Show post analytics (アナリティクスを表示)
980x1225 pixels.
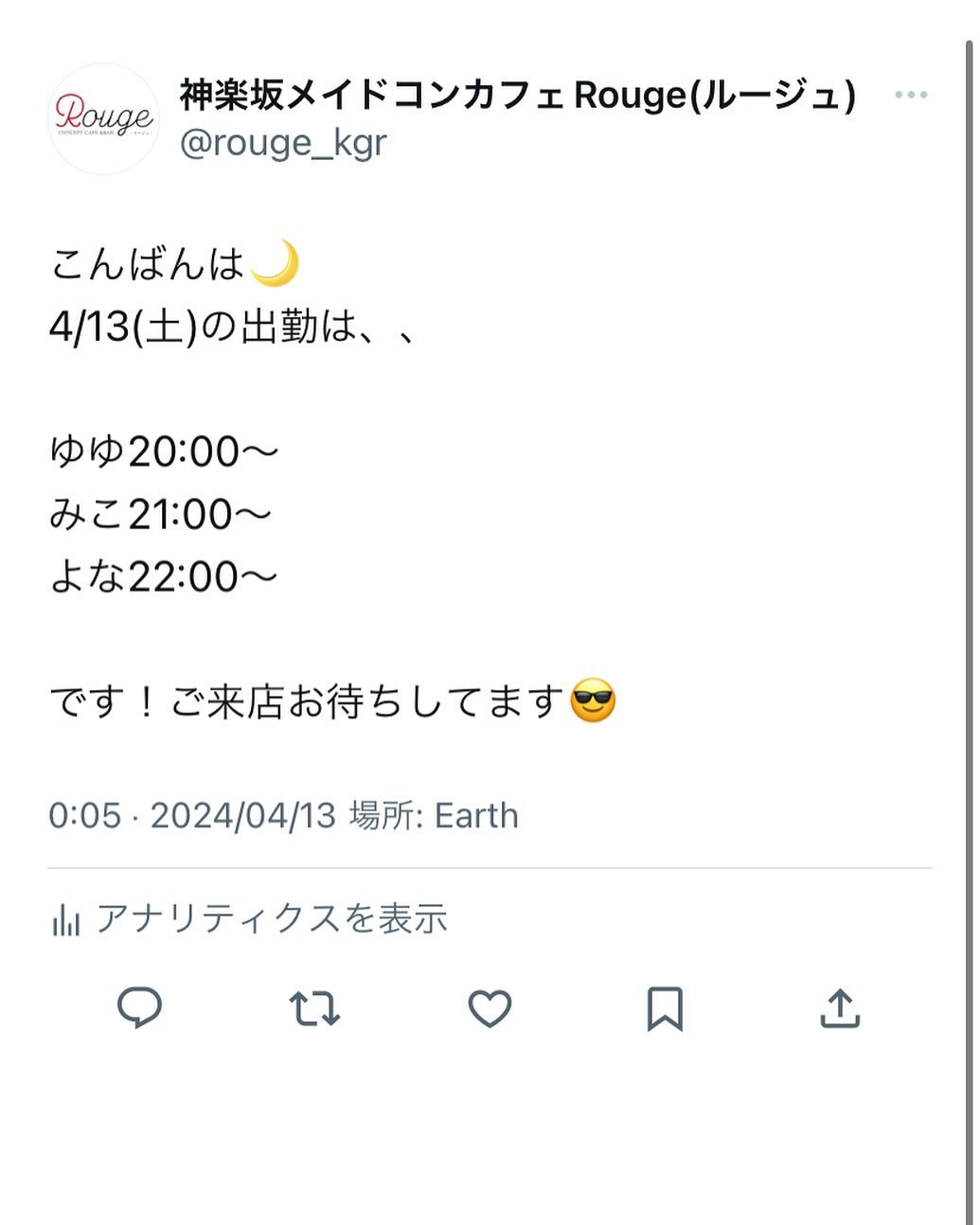(249, 918)
